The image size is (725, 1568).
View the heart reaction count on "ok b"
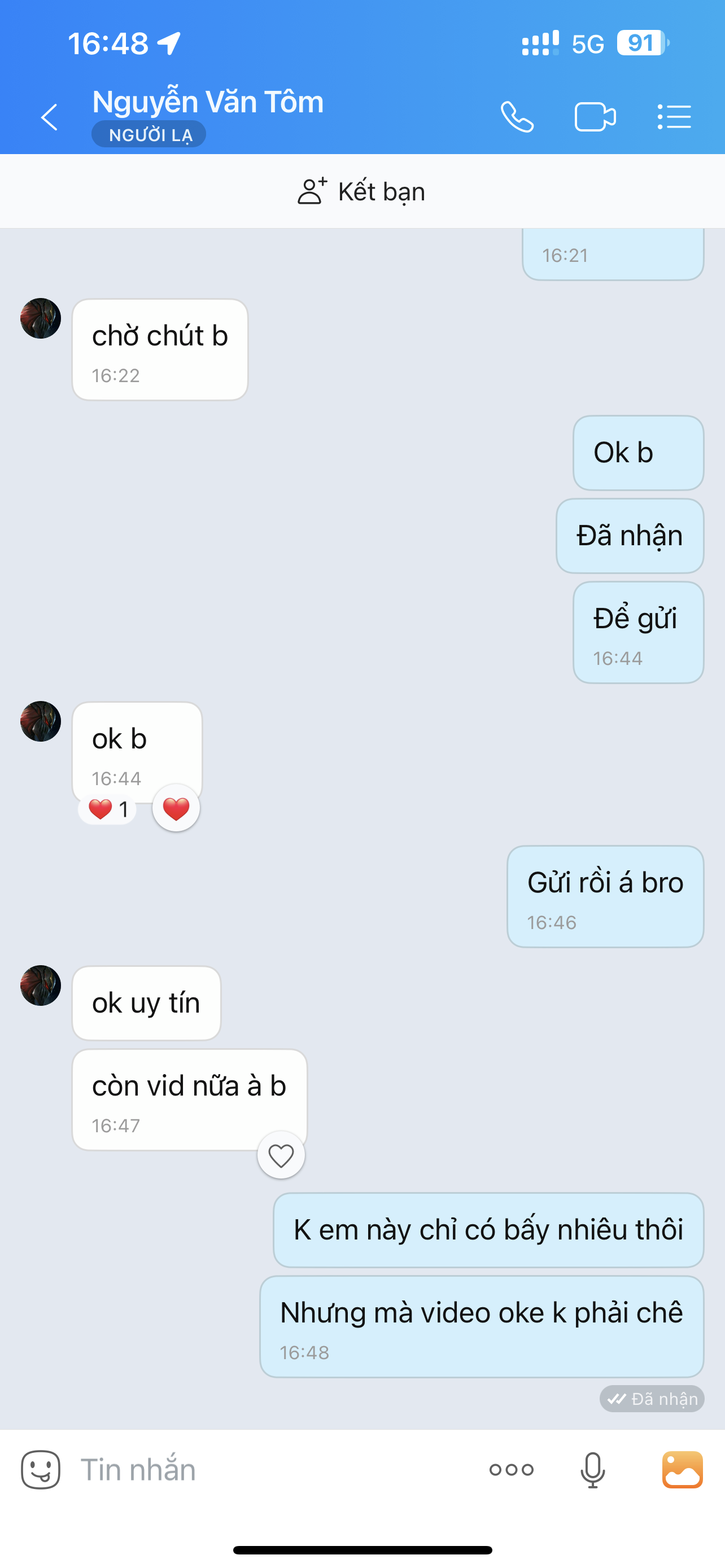pos(108,809)
